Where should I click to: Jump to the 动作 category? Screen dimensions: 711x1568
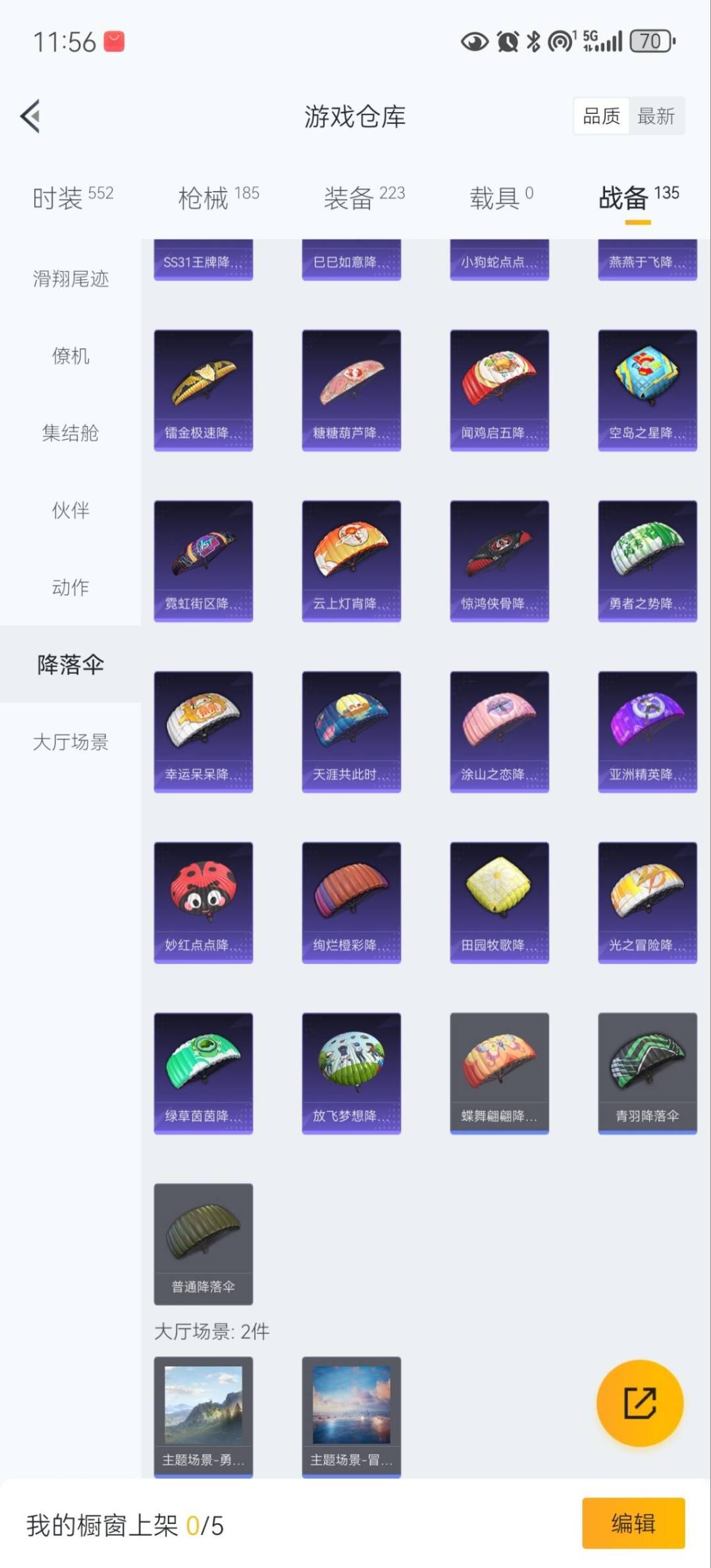70,587
